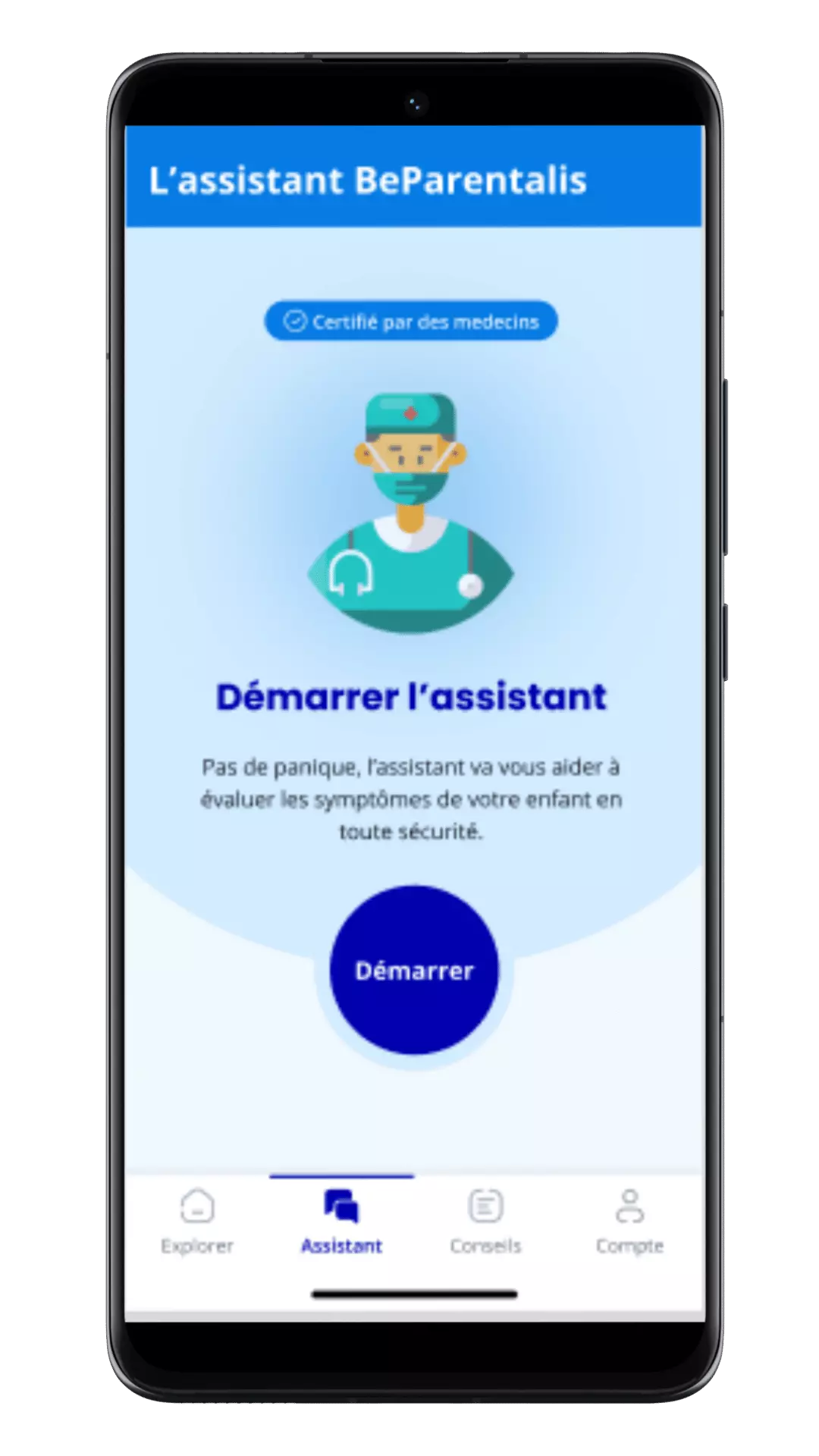Image resolution: width=819 pixels, height=1456 pixels.
Task: Select the Assistant tab
Action: (x=341, y=1222)
